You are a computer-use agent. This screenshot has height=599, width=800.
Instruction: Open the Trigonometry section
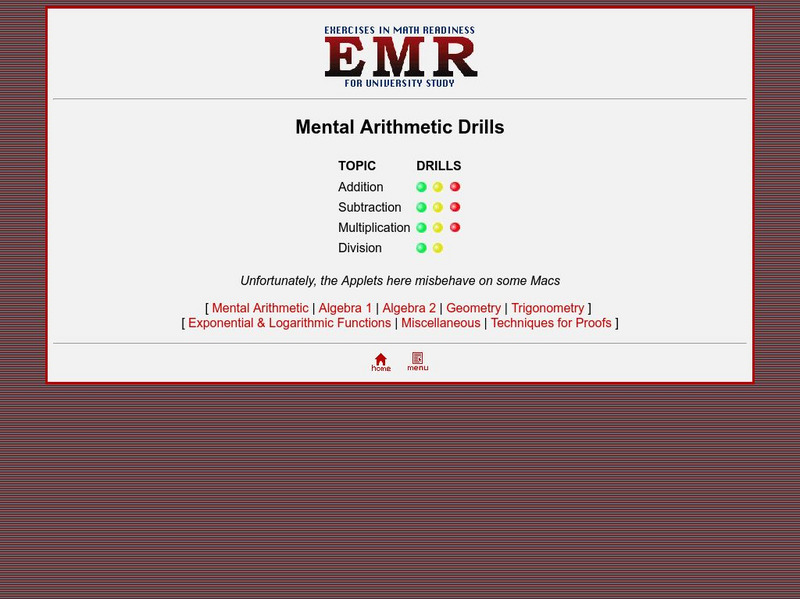pos(547,308)
